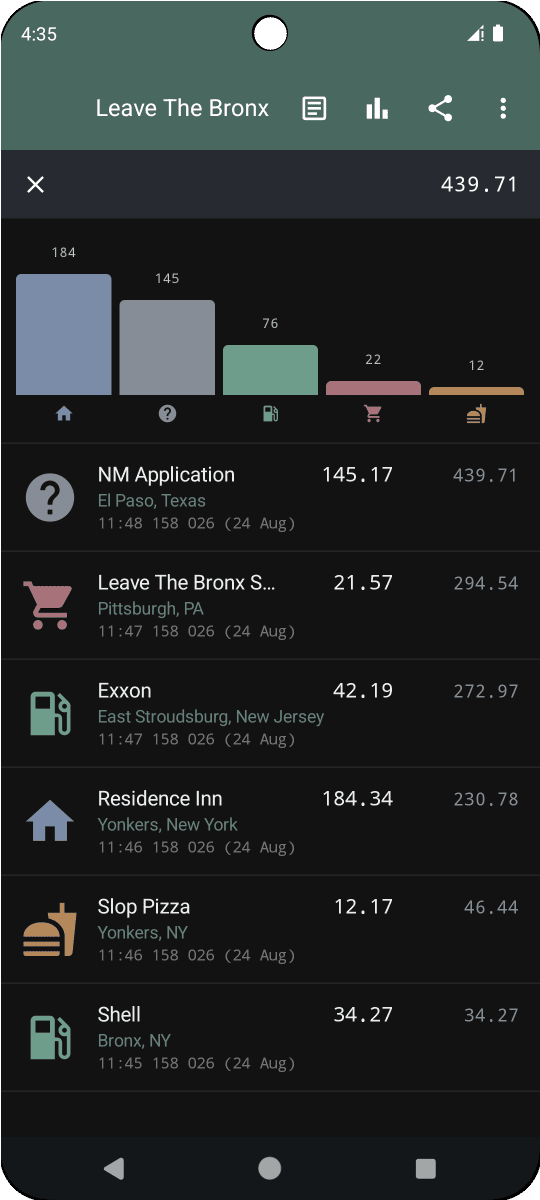Open the notes document icon

click(x=314, y=109)
